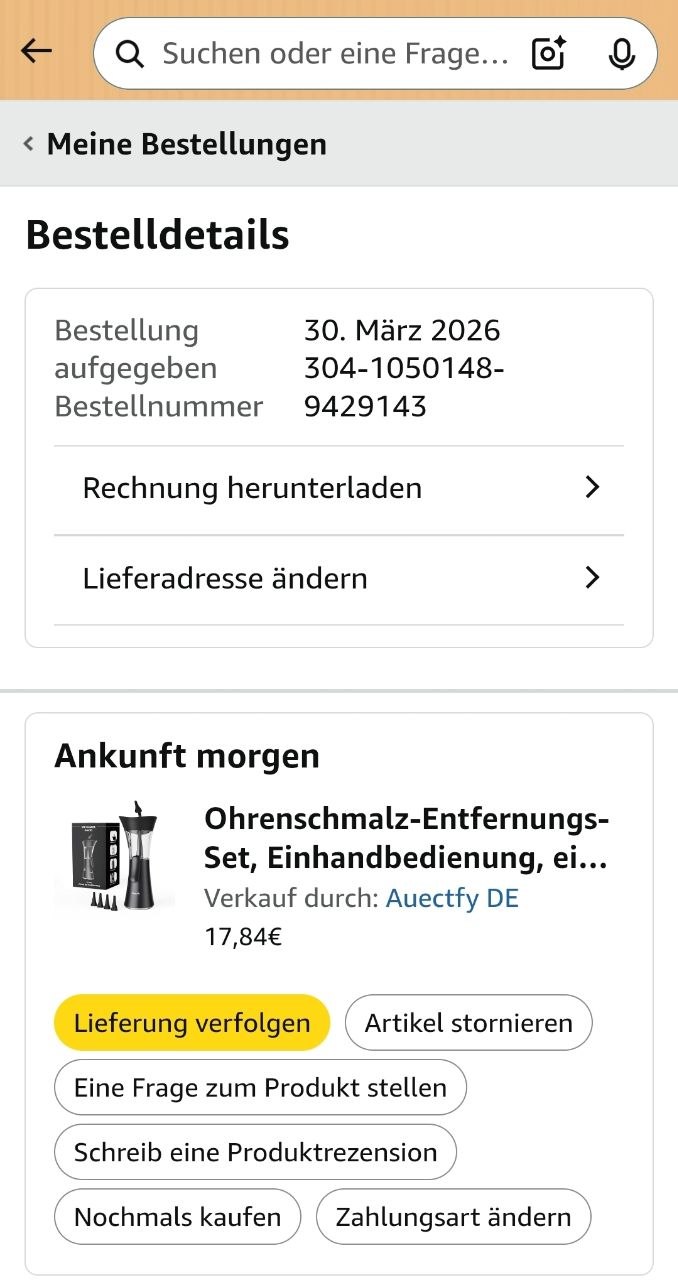Return to Meine Bestellungen
The image size is (678, 1280).
(x=176, y=144)
